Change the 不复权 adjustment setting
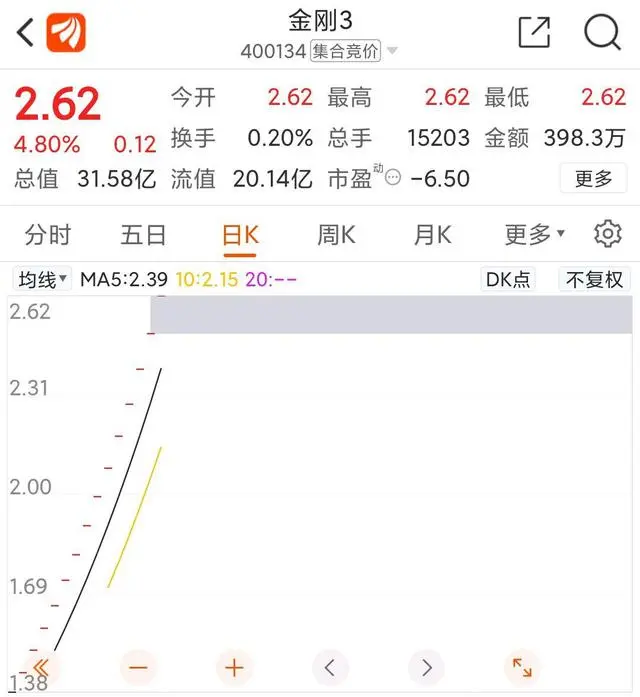Viewport: 640px width, 697px height. [594, 279]
